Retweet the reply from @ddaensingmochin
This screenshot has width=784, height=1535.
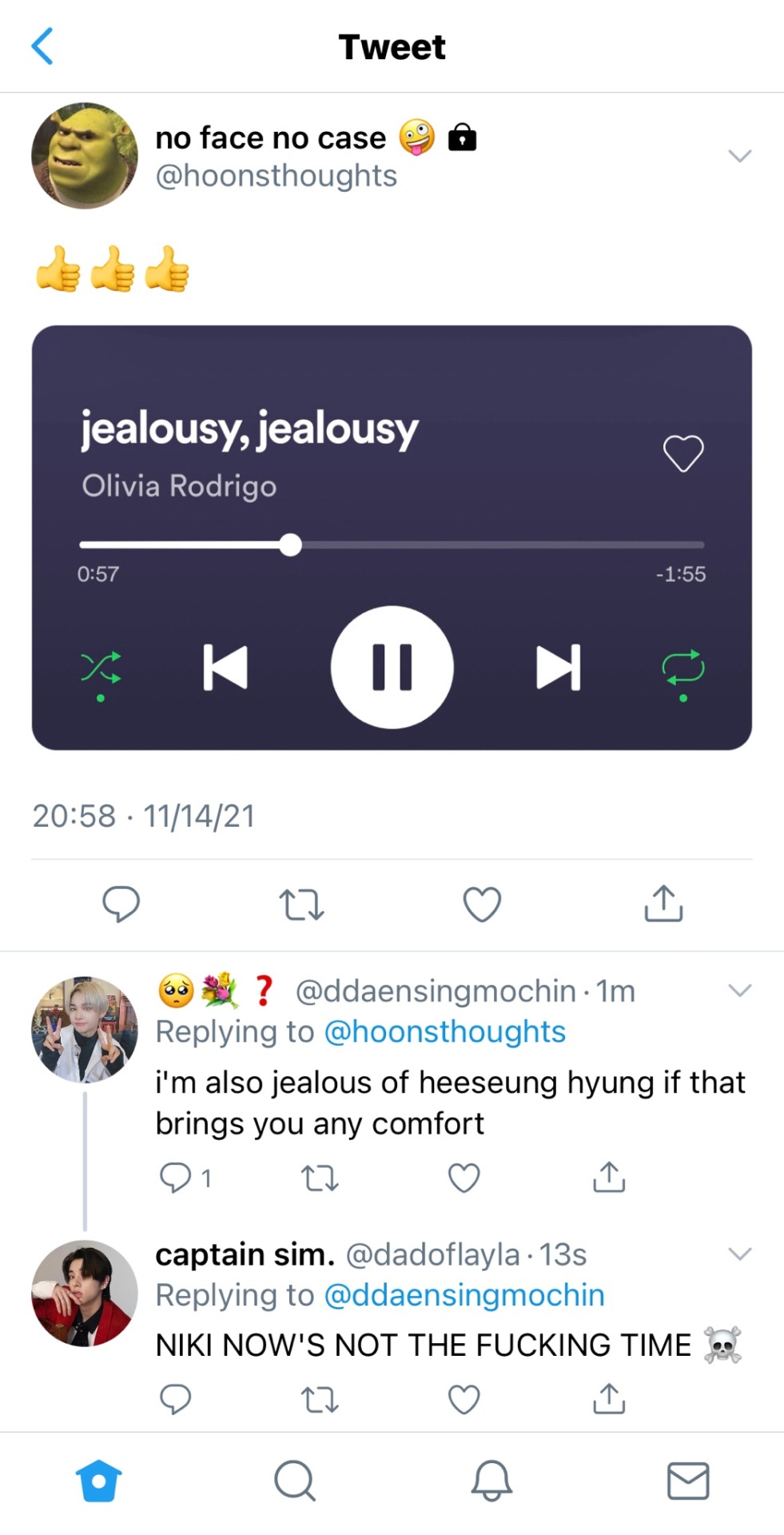pyautogui.click(x=320, y=1178)
